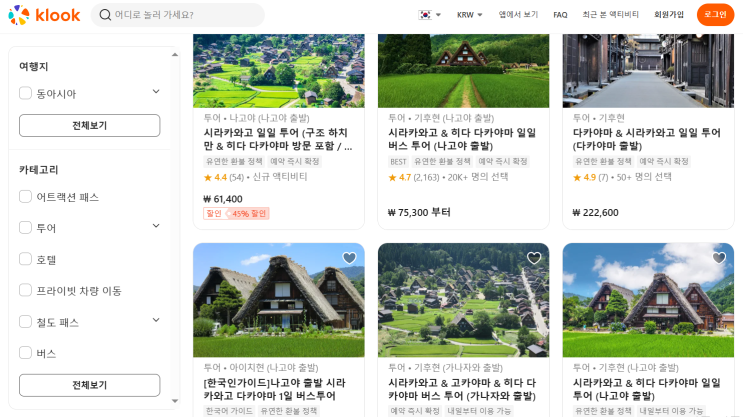Image resolution: width=743 pixels, height=417 pixels.
Task: Open the '회원가입' sign-up link
Action: point(669,15)
